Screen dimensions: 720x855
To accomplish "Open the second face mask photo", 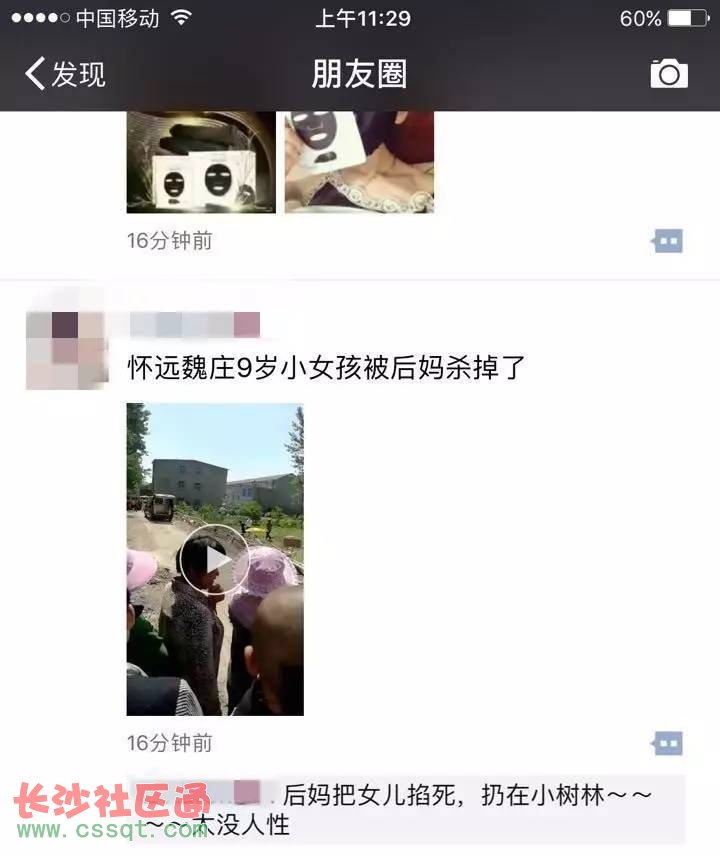I will (359, 162).
